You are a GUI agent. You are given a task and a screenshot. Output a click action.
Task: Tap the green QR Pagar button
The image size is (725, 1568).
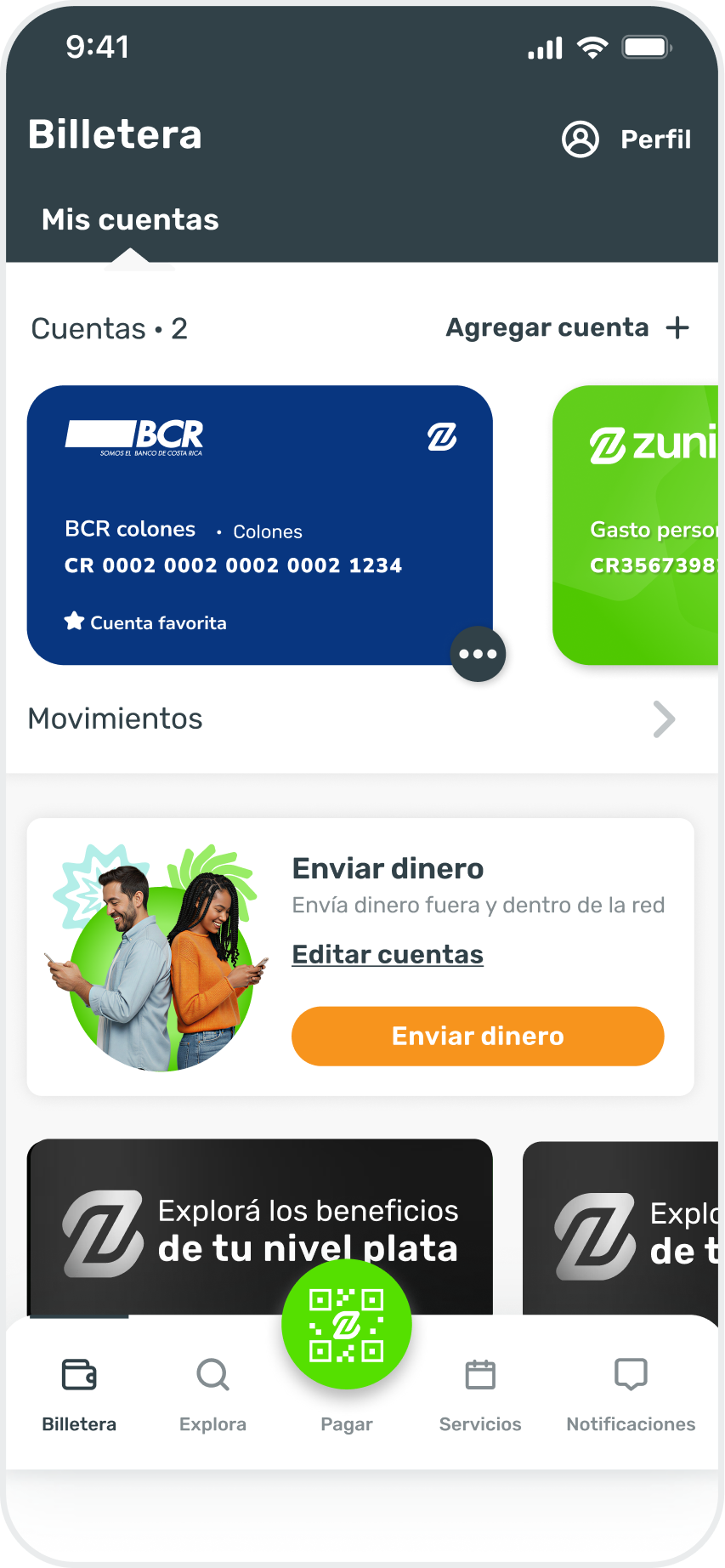pyautogui.click(x=347, y=1326)
